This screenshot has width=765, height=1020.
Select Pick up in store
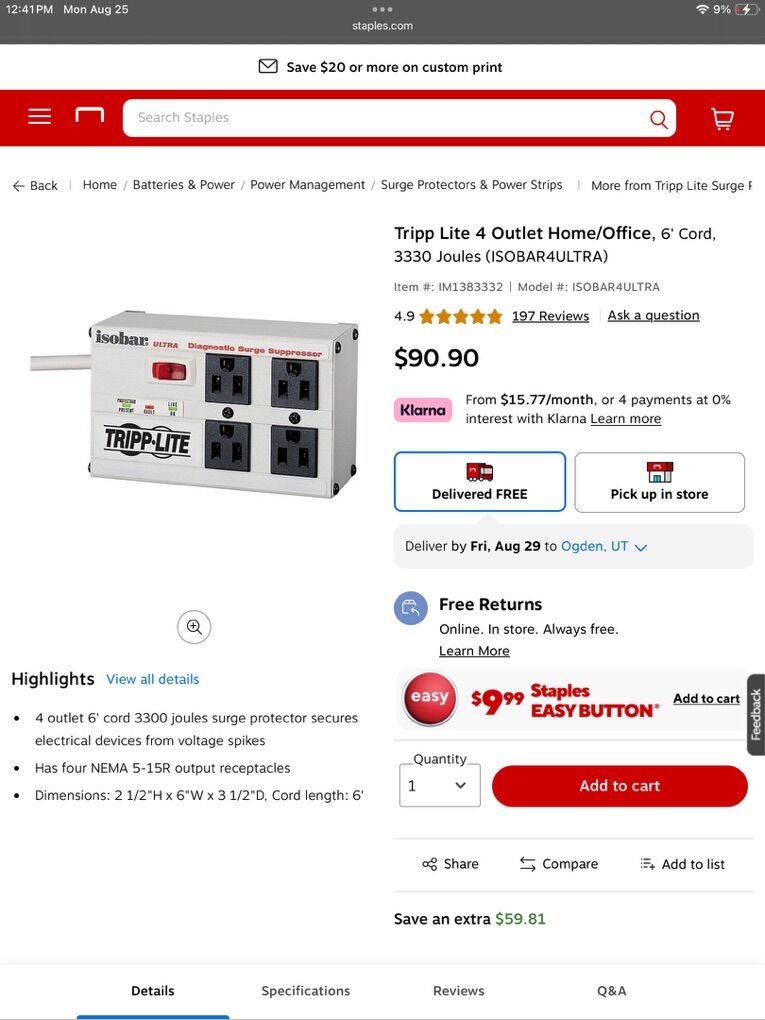point(659,482)
